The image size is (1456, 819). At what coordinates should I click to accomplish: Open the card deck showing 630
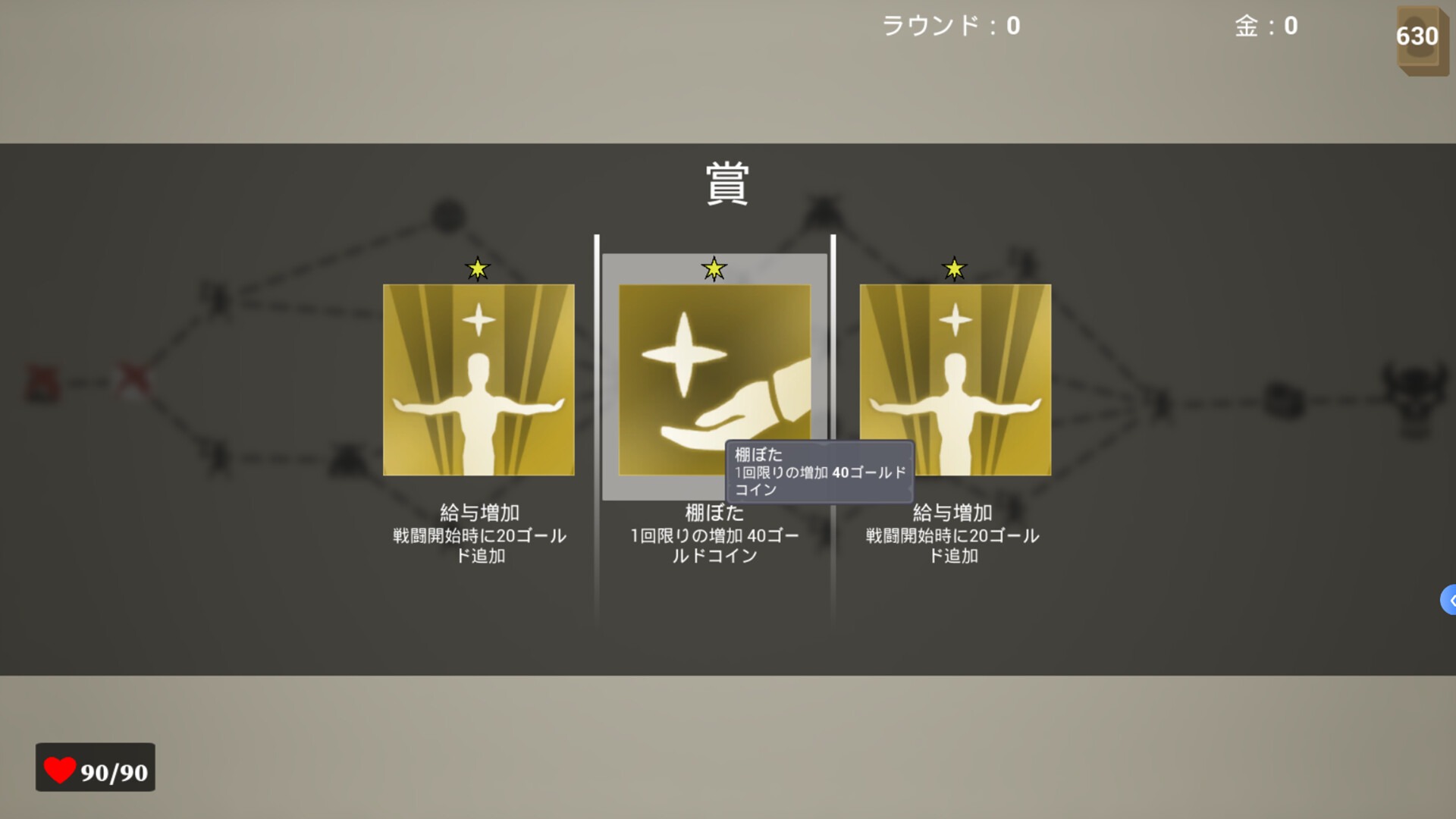pos(1421,39)
